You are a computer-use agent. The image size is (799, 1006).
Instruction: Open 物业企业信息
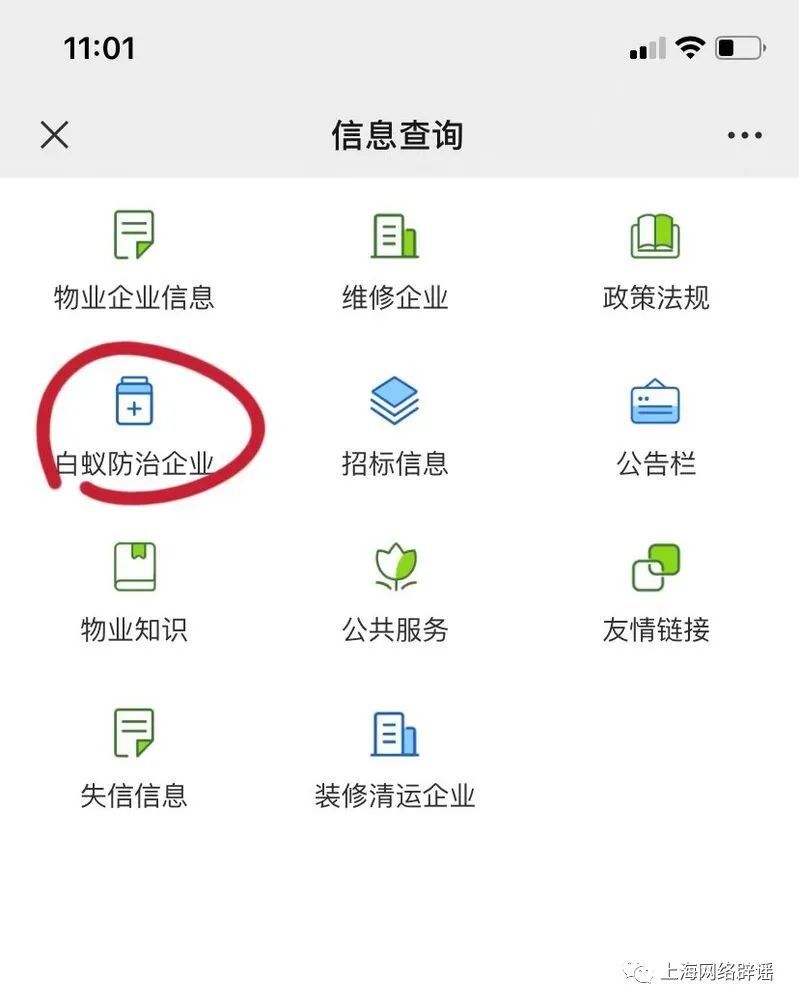coord(134,260)
